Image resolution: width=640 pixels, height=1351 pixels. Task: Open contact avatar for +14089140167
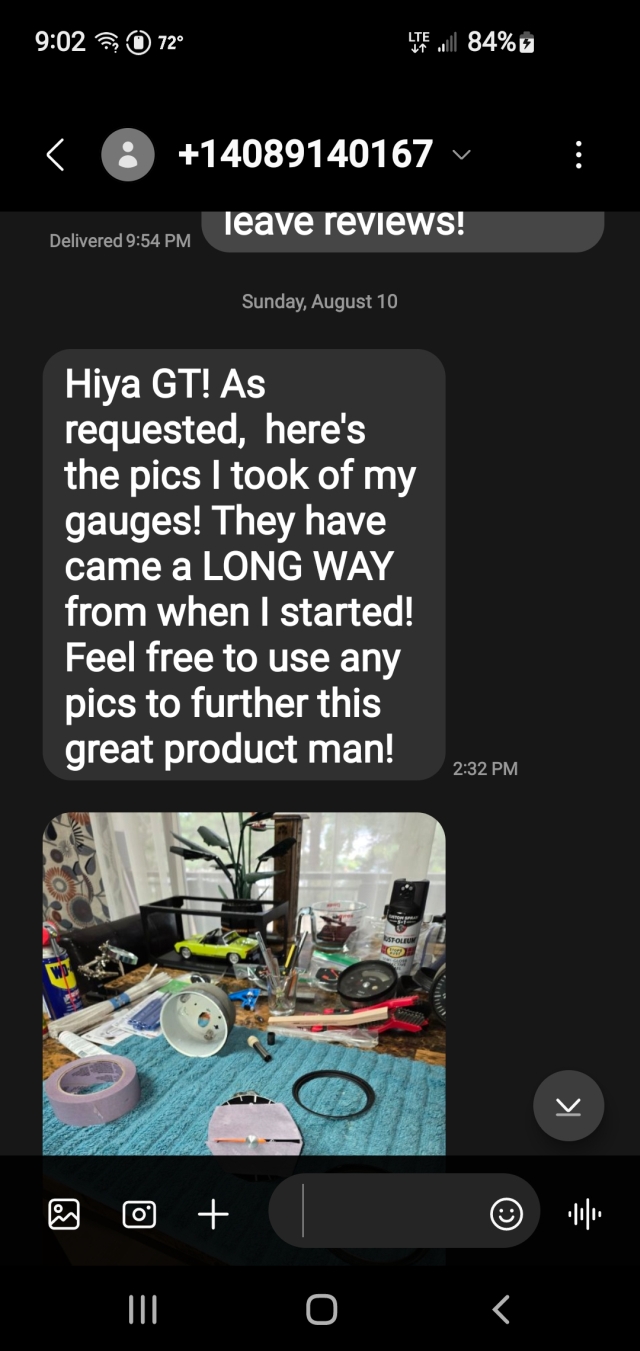pyautogui.click(x=128, y=155)
